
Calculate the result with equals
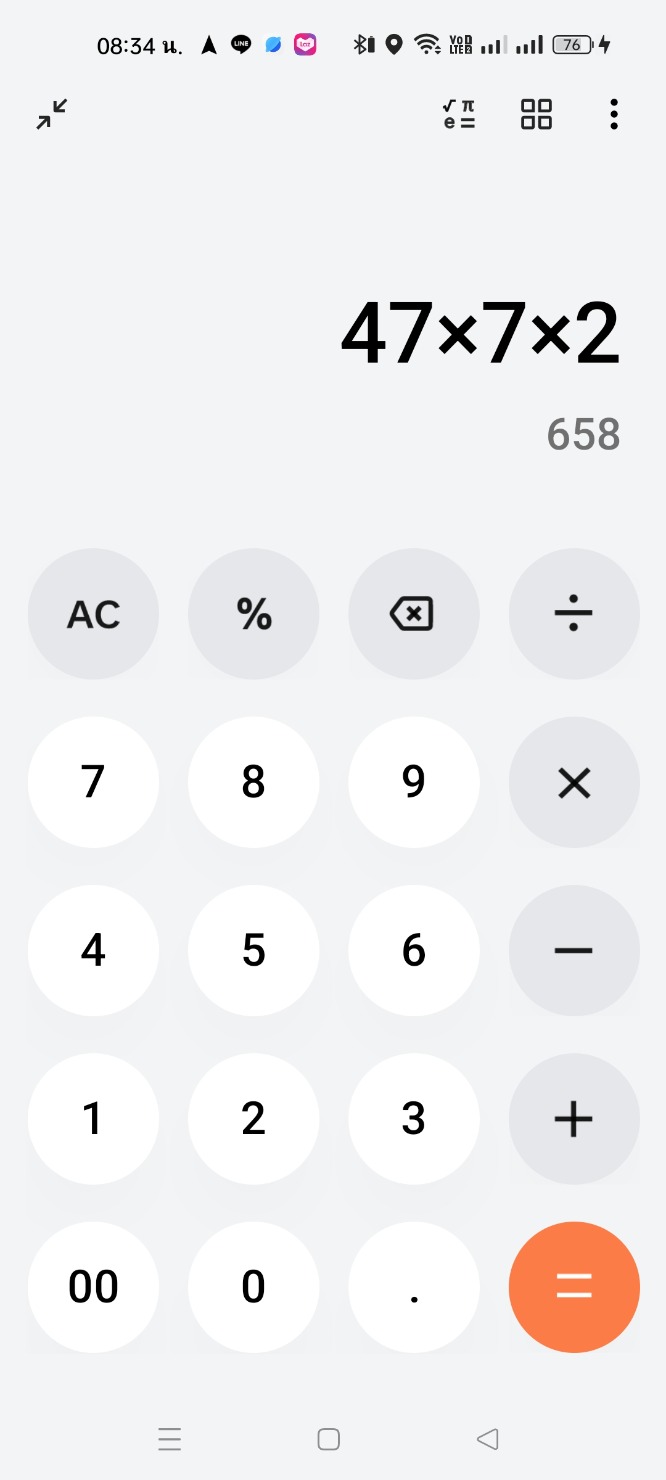pos(574,1287)
